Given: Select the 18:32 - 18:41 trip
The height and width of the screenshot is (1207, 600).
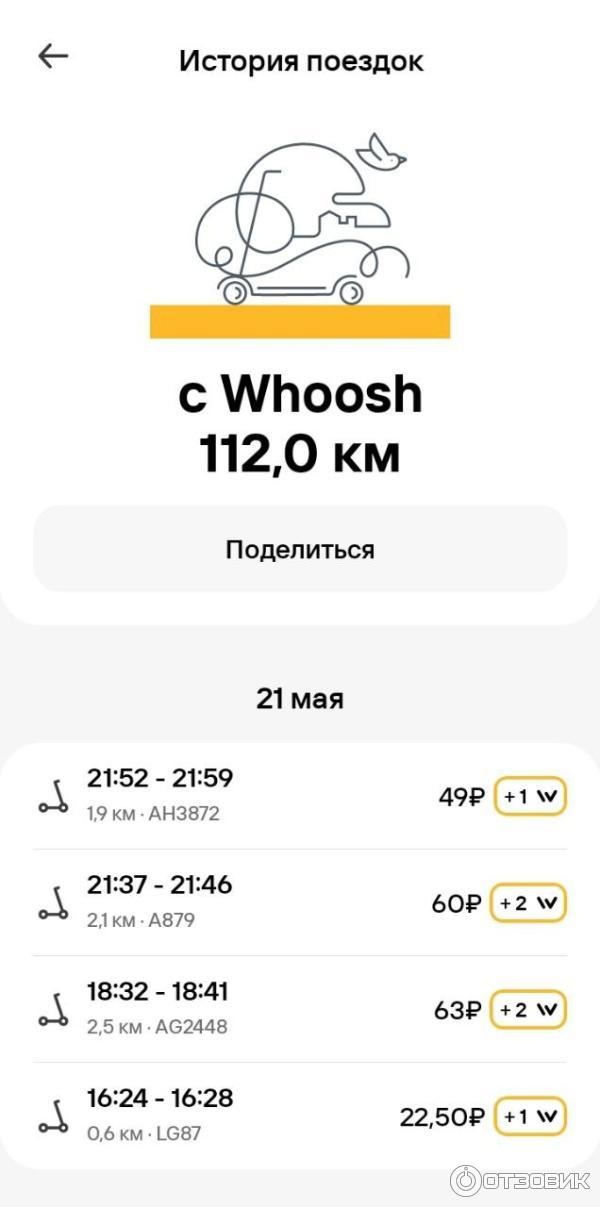Looking at the screenshot, I should click(300, 1009).
